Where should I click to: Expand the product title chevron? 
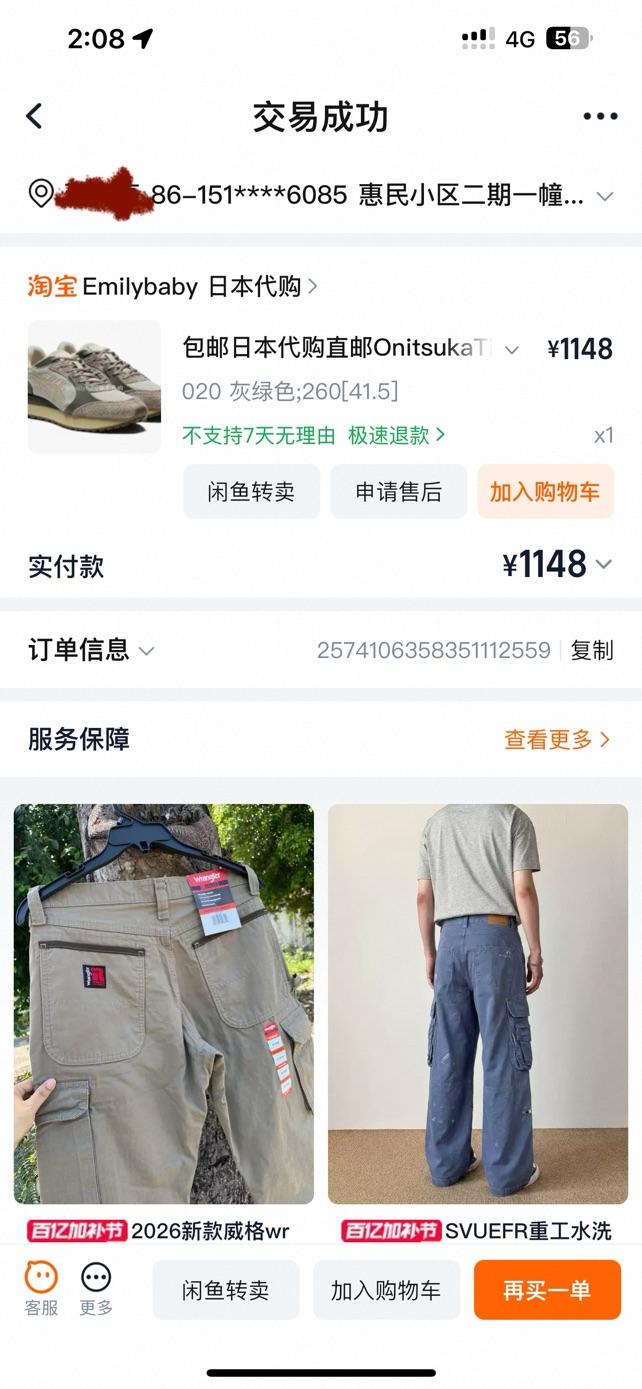tap(511, 349)
